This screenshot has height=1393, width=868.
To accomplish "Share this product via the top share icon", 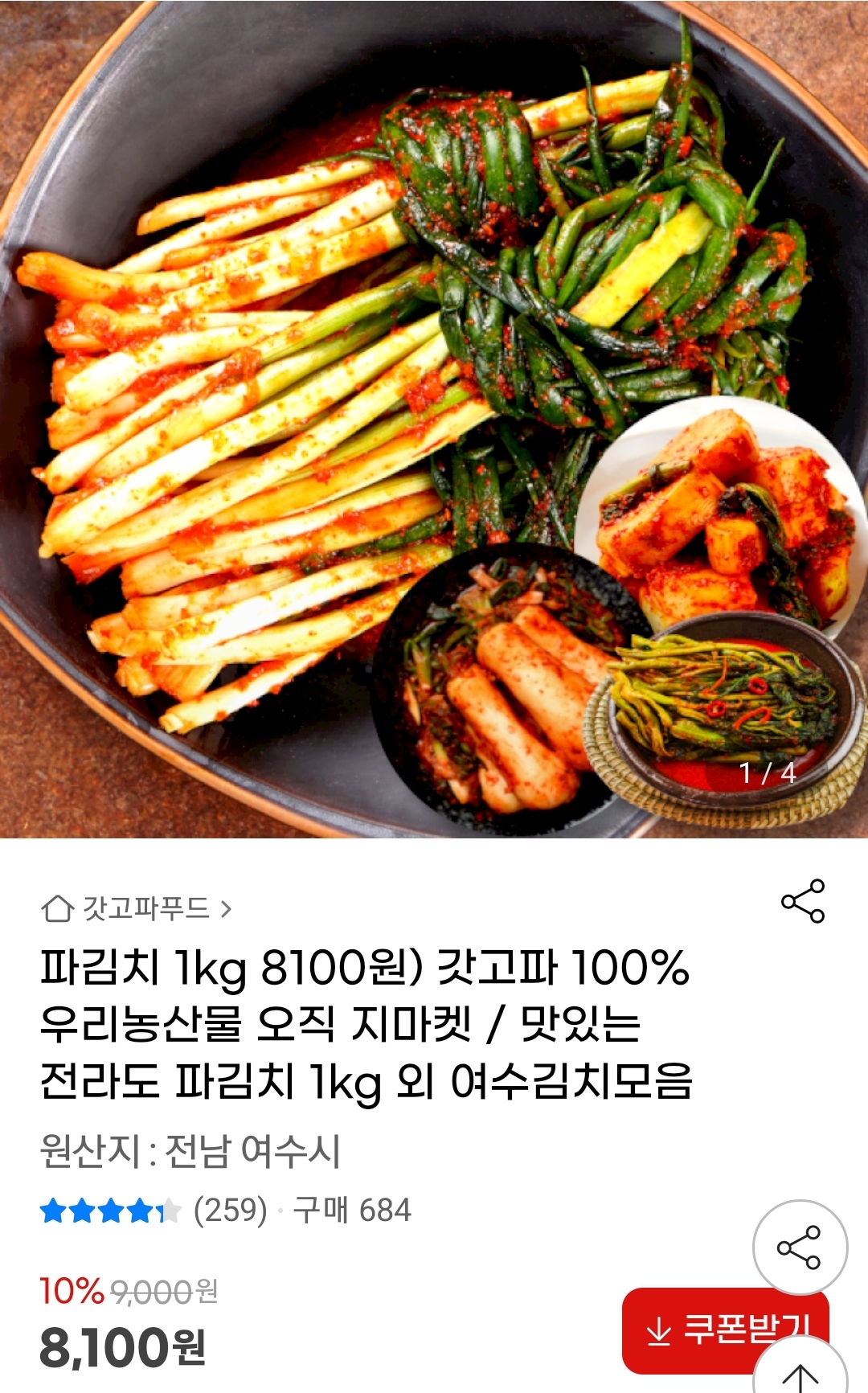I will (x=803, y=901).
